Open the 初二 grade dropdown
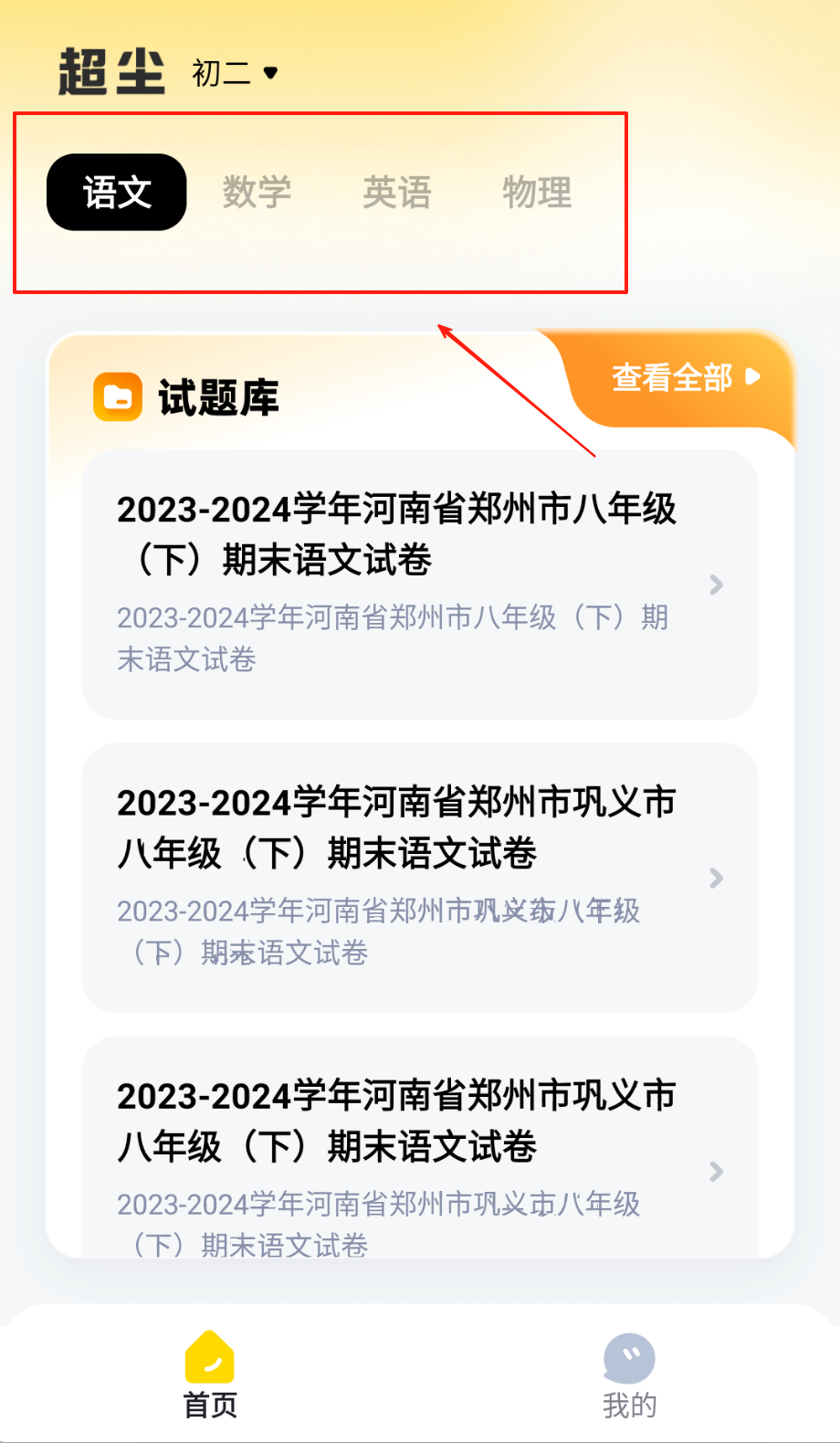 point(235,73)
